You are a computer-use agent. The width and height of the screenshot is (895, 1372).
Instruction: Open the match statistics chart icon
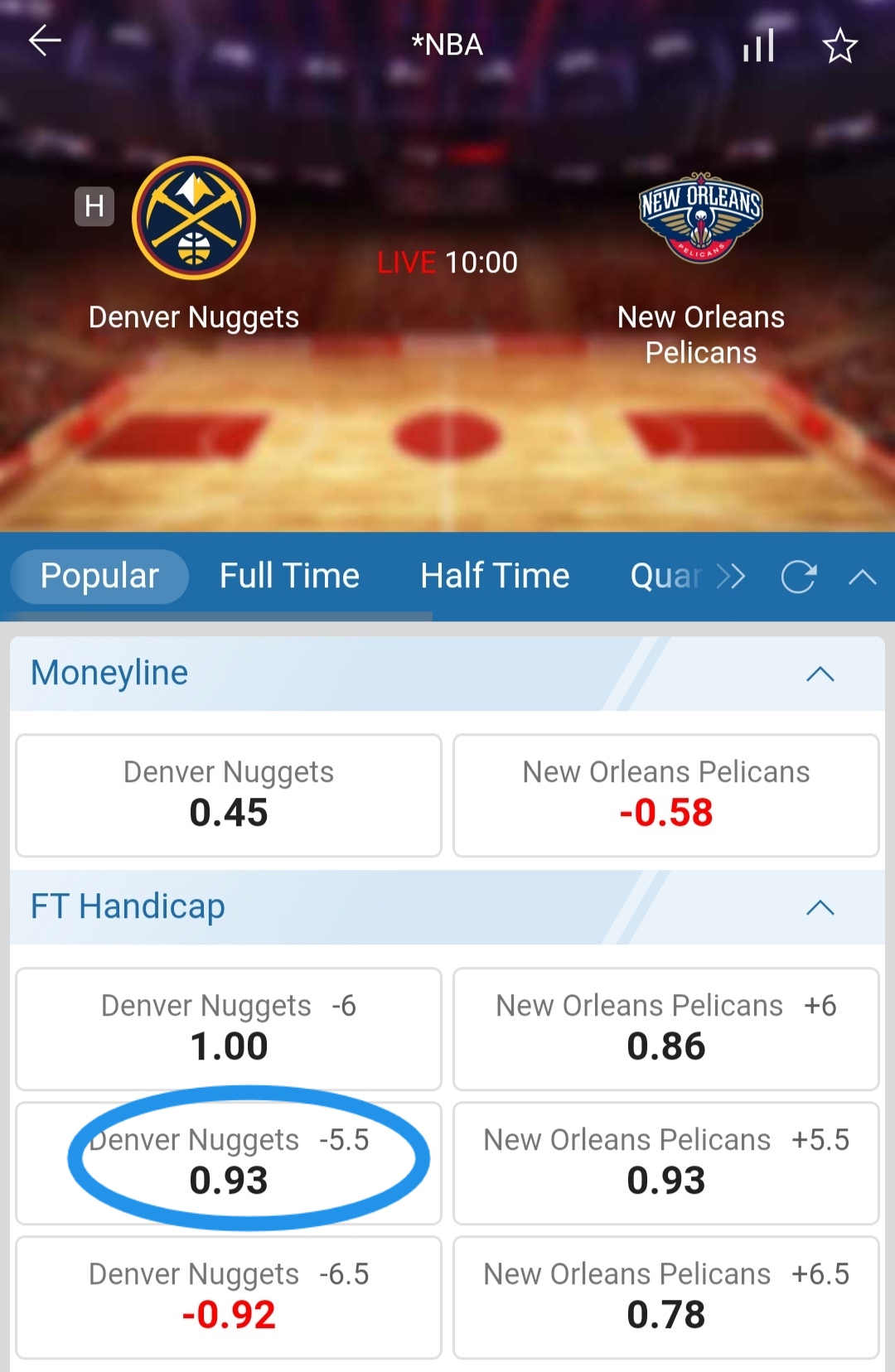pos(758,46)
